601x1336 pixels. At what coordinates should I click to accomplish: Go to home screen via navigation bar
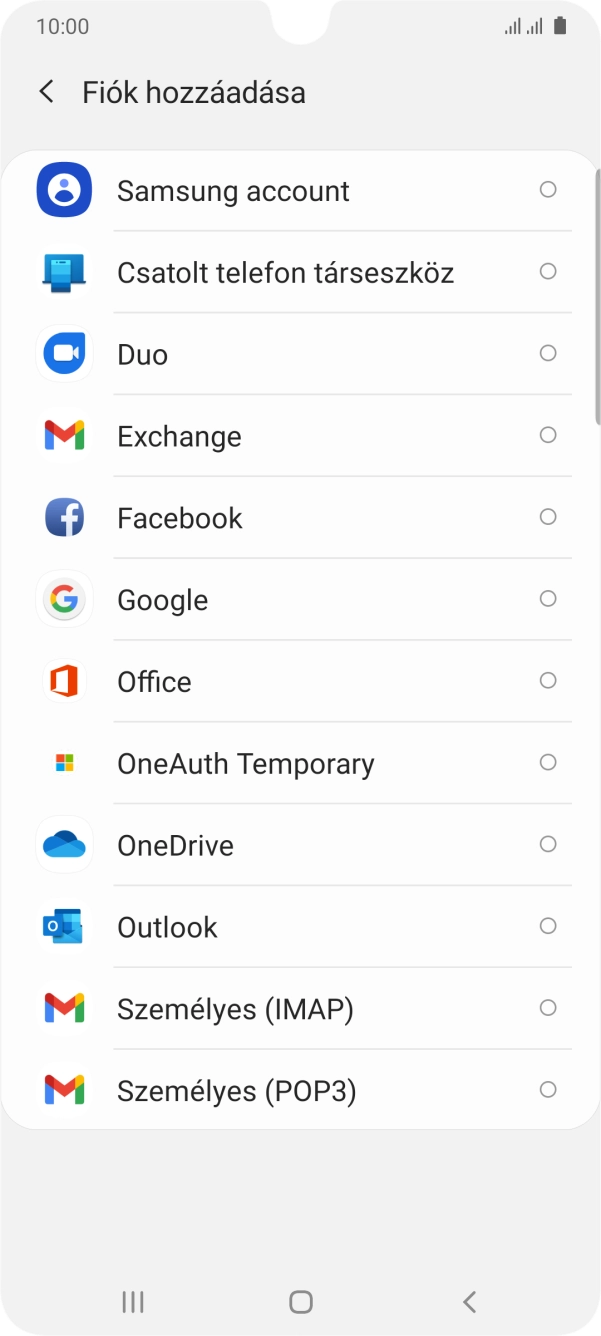click(x=300, y=1301)
